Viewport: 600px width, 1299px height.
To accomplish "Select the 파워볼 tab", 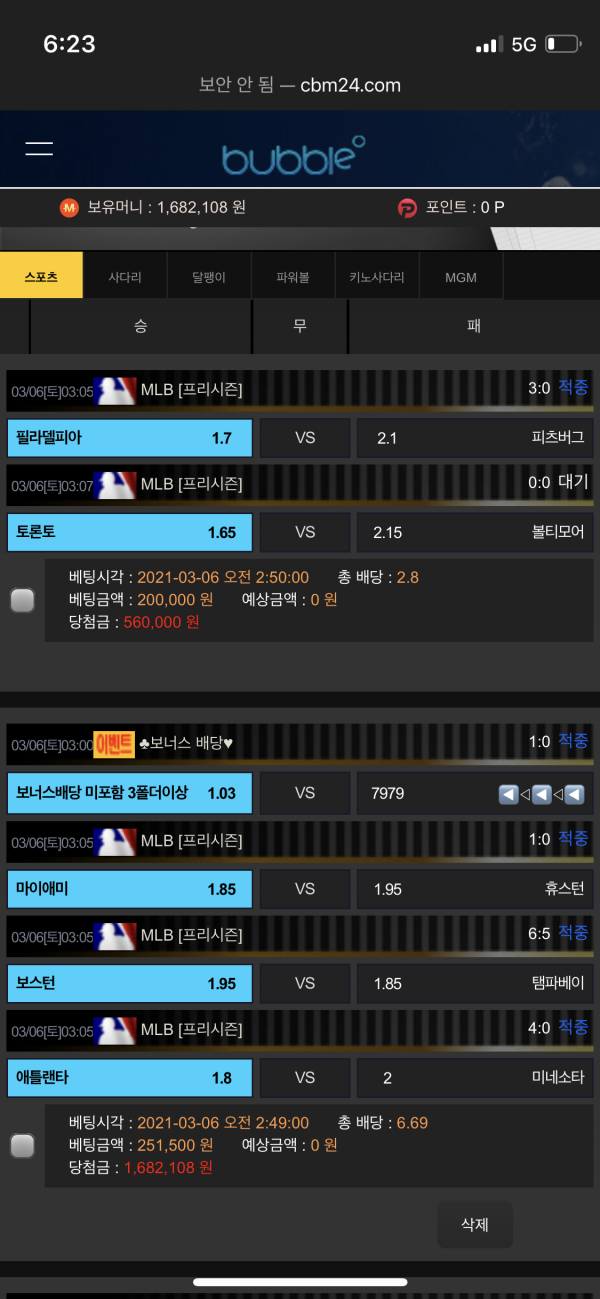I will click(293, 277).
